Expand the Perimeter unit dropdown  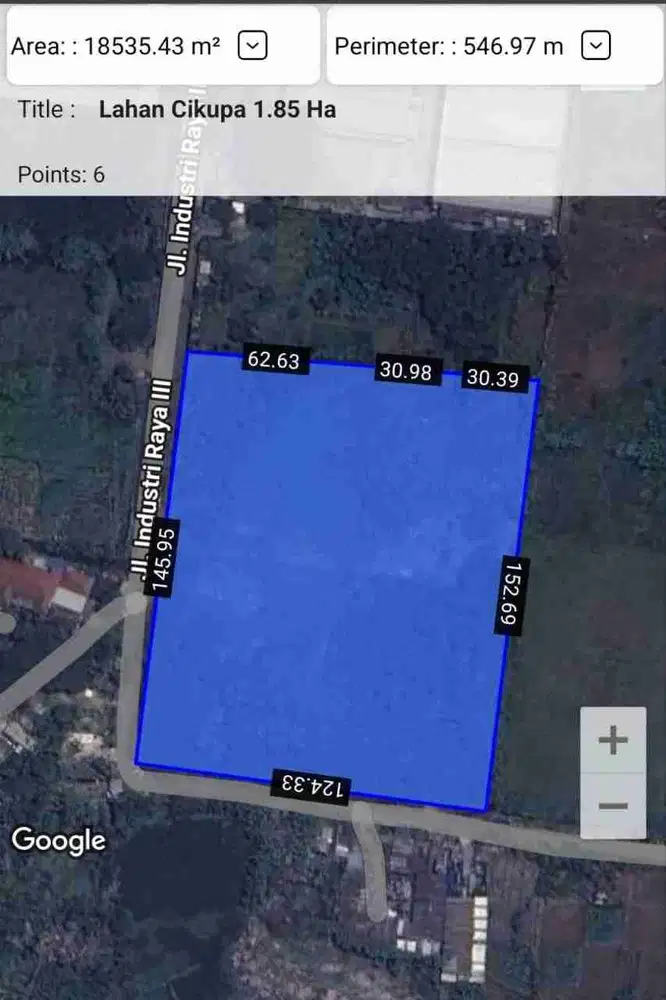pyautogui.click(x=597, y=45)
